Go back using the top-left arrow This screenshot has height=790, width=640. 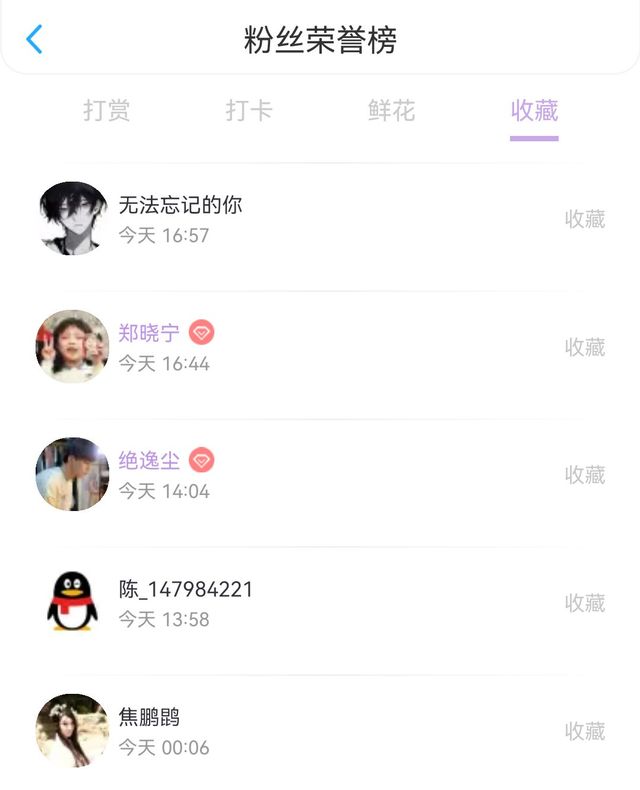[x=35, y=40]
